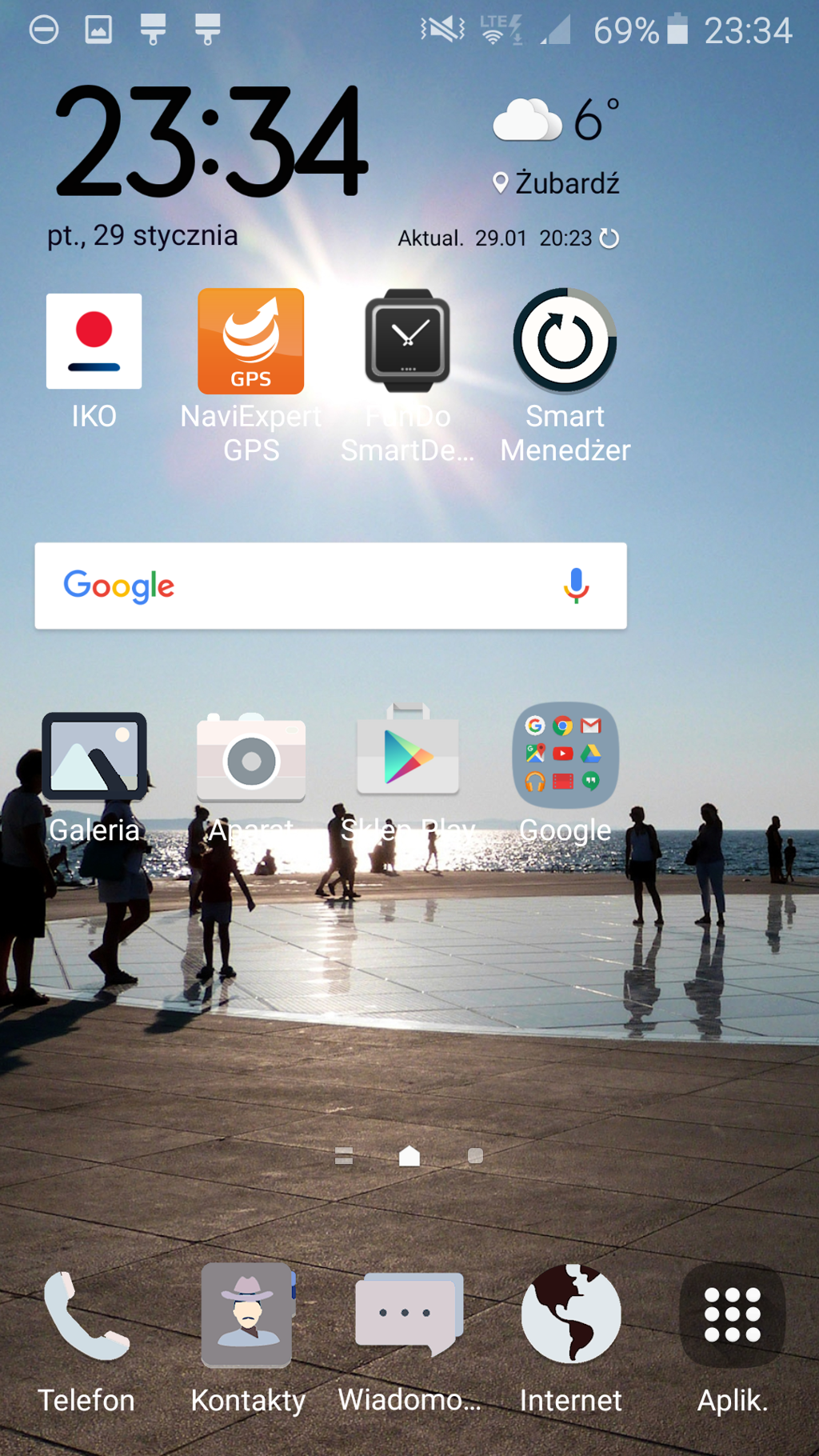Open the IKO banking app
Image resolution: width=819 pixels, height=1456 pixels.
94,342
